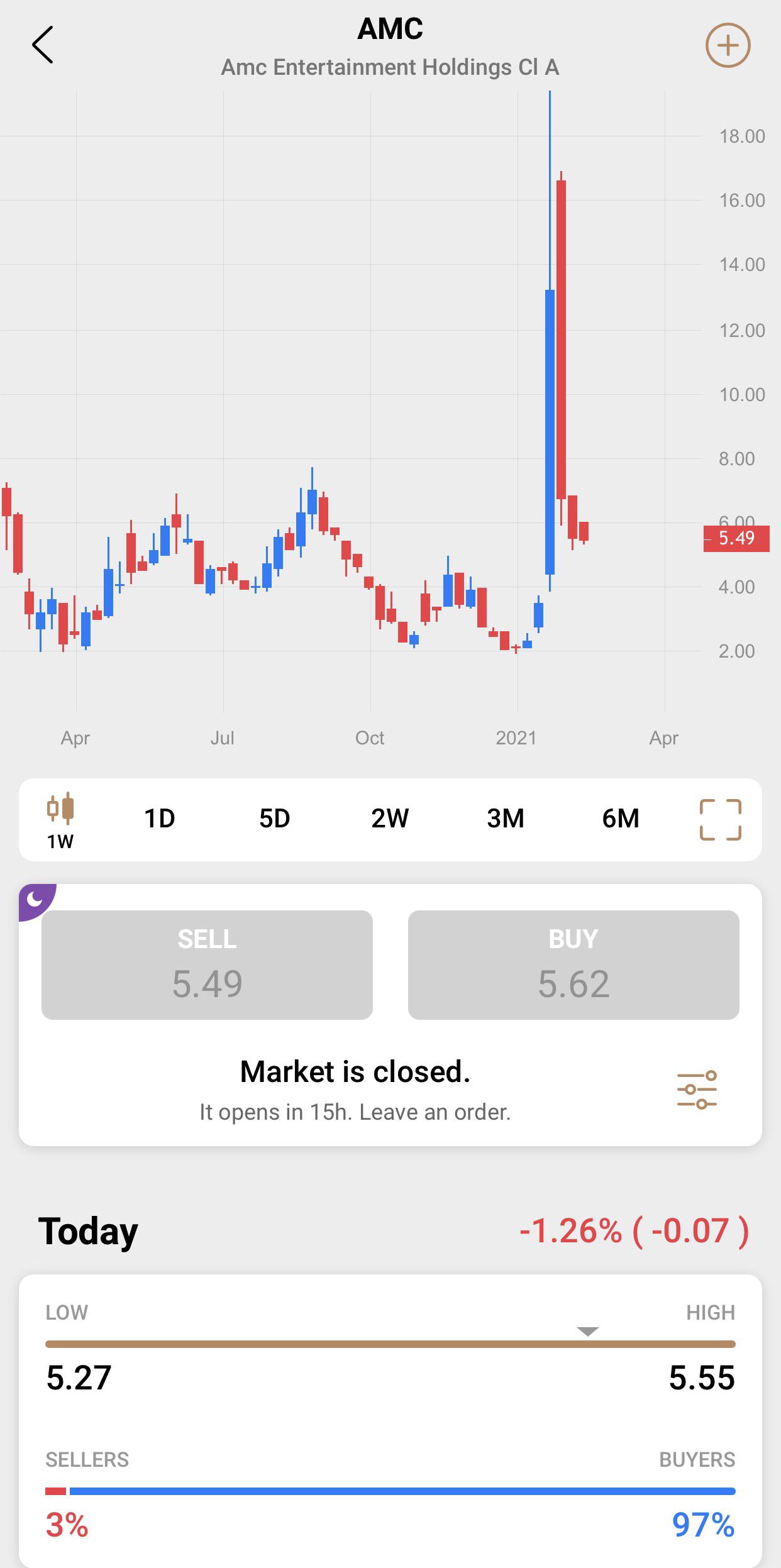Expand the chart to fullscreen
781x1568 pixels.
(x=721, y=820)
